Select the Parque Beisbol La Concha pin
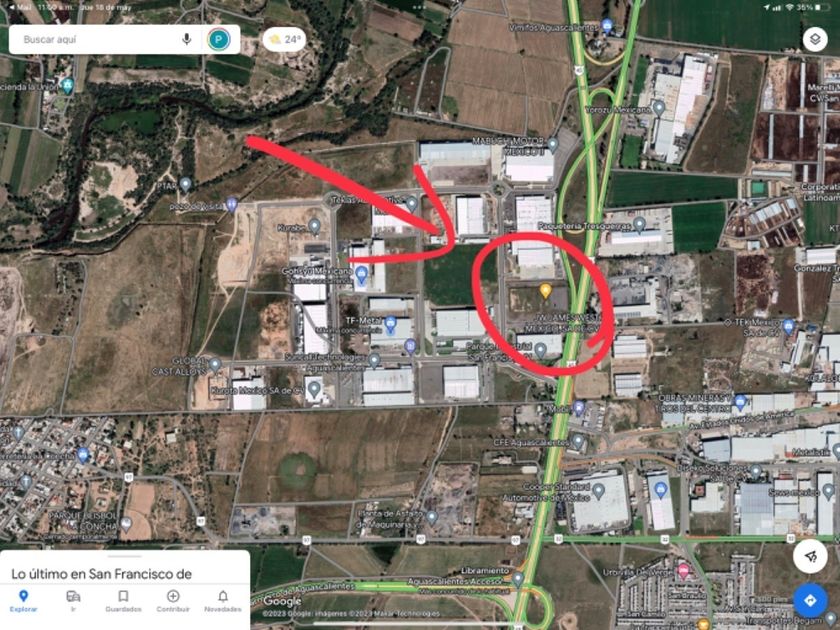 (126, 522)
